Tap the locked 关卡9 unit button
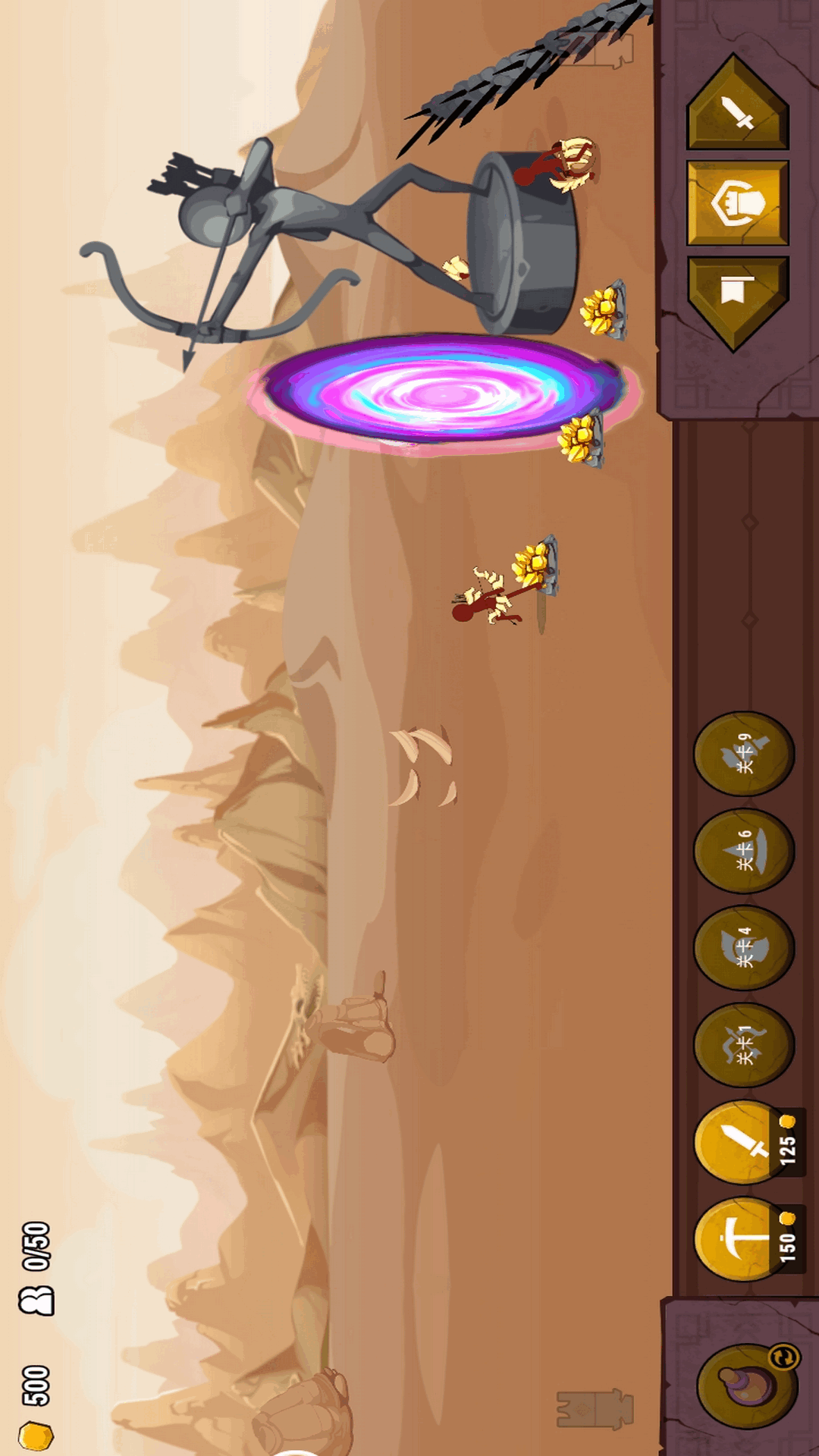The image size is (819, 1456). tap(743, 754)
